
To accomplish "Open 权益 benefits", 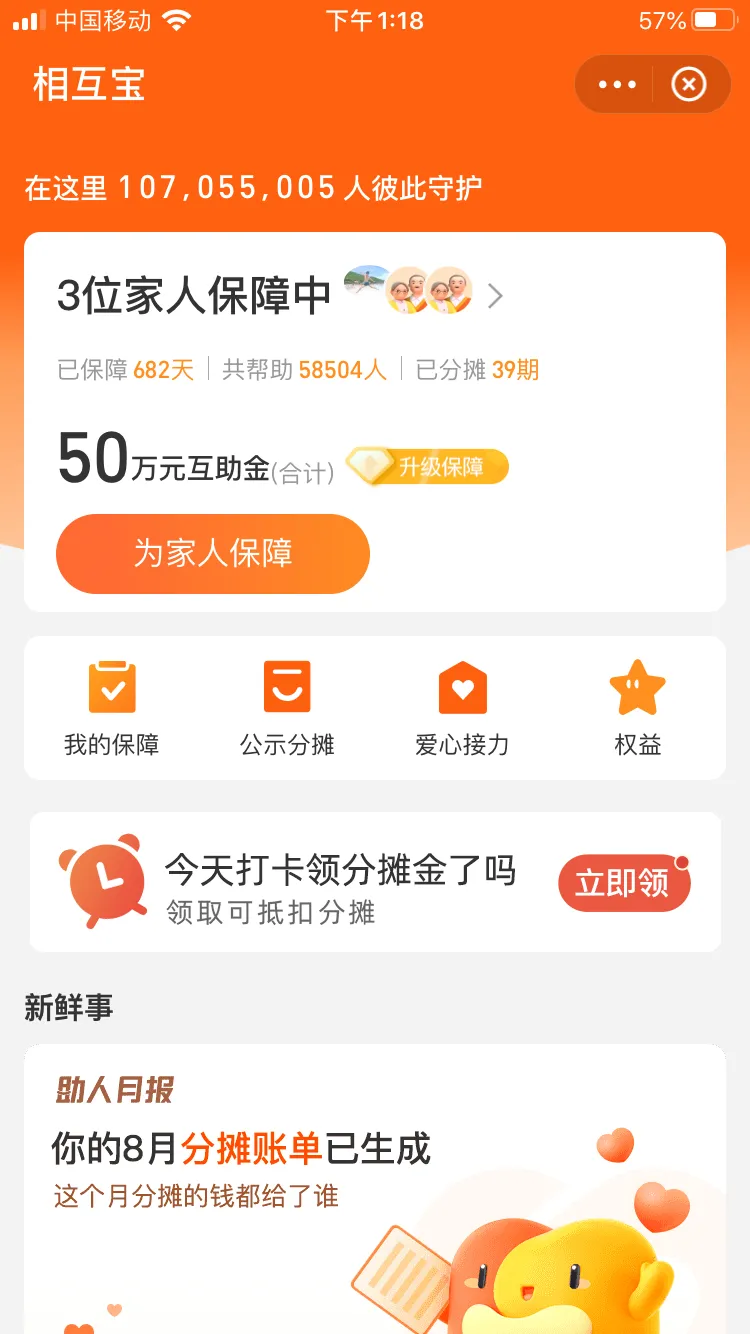I will click(637, 708).
